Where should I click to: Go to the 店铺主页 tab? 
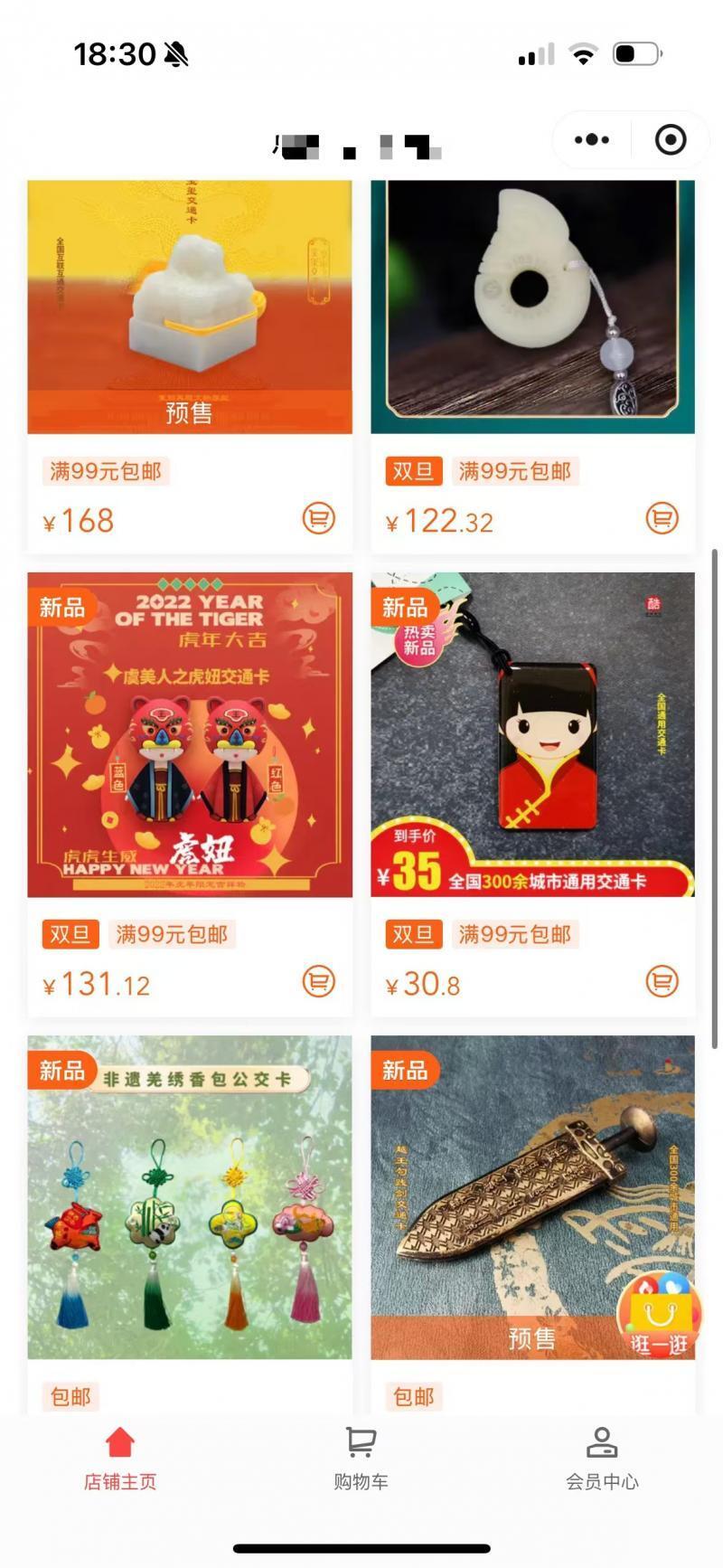point(120,1459)
